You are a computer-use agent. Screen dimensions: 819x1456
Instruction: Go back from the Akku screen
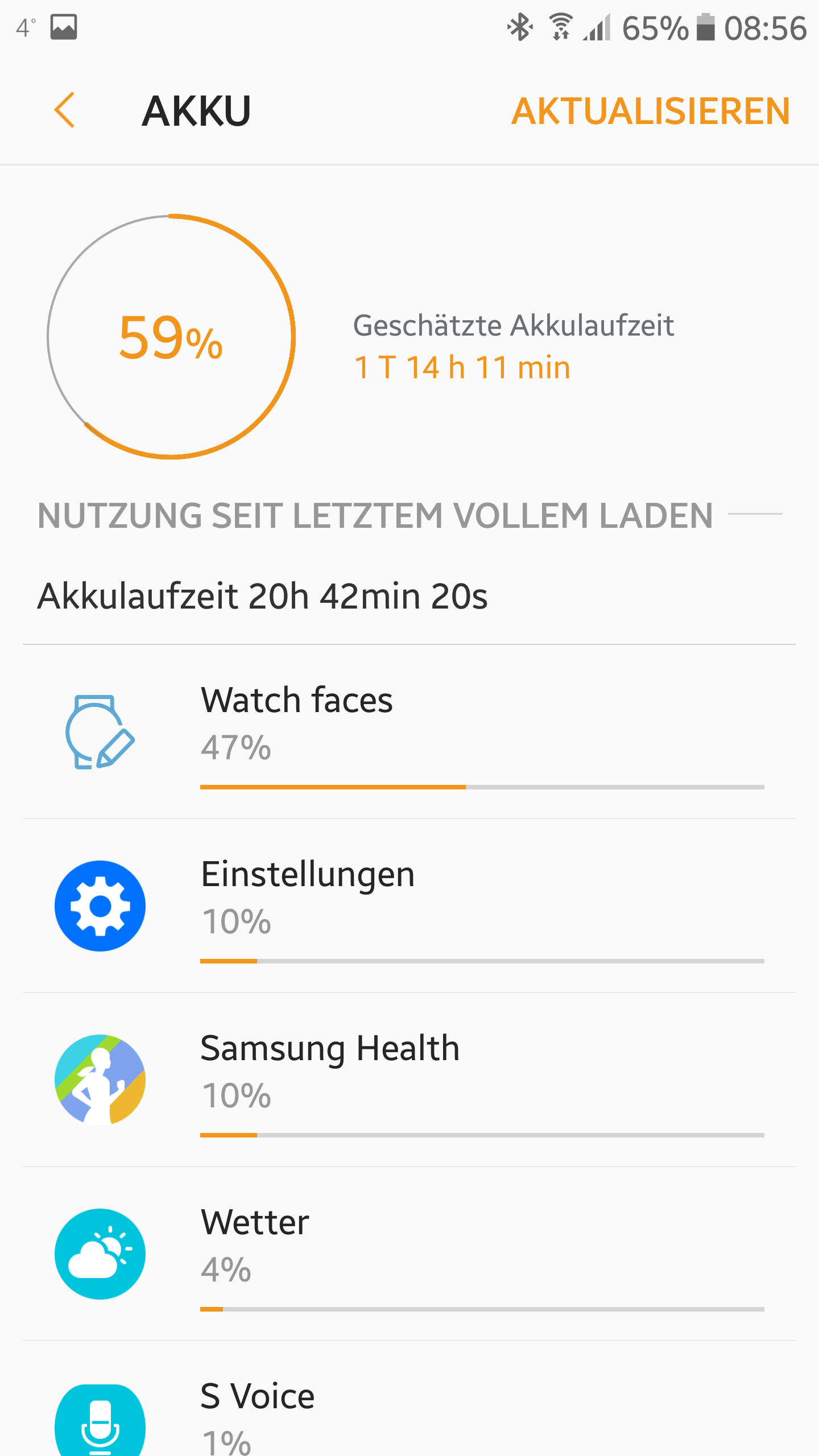(x=65, y=110)
